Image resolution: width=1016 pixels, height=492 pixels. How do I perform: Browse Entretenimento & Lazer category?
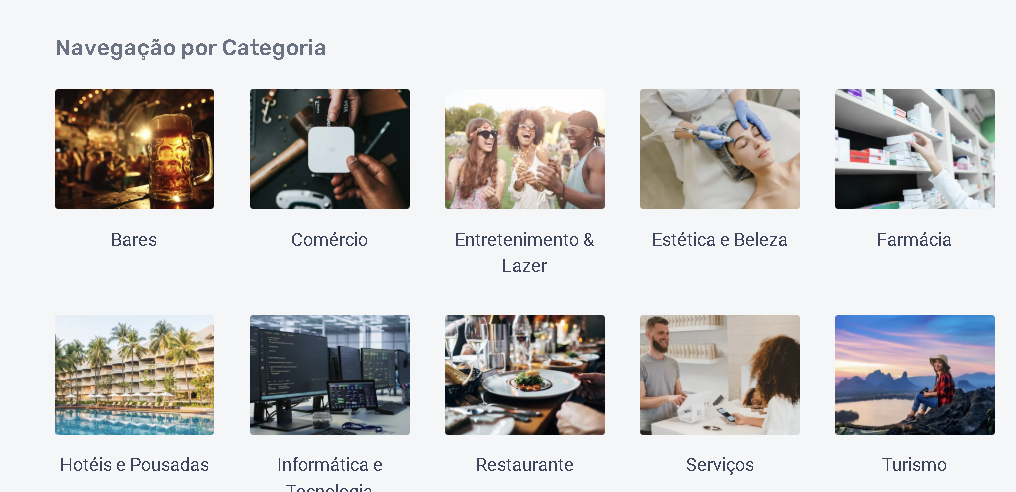coord(524,150)
